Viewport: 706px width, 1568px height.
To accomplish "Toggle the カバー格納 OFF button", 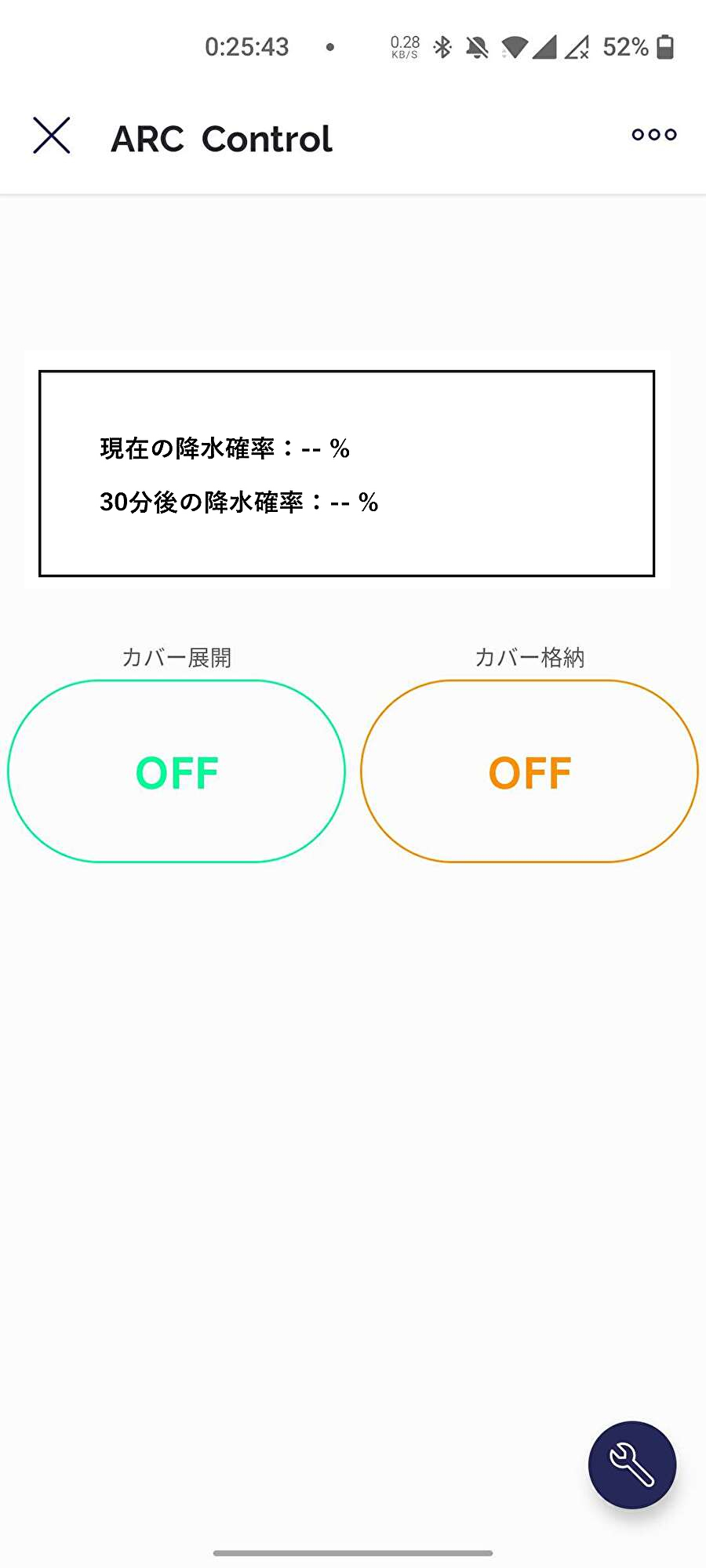I will [529, 771].
